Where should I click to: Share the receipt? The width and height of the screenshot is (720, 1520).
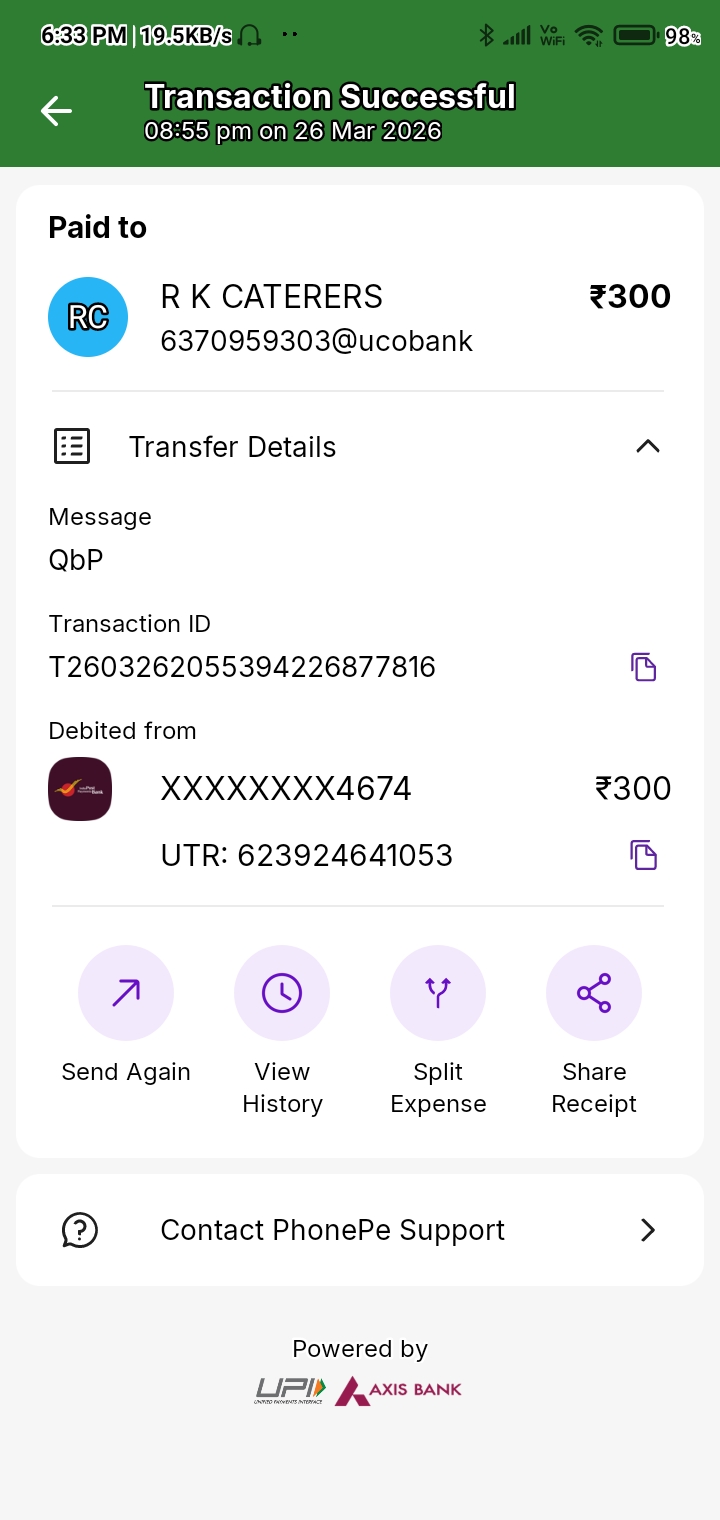coord(594,993)
